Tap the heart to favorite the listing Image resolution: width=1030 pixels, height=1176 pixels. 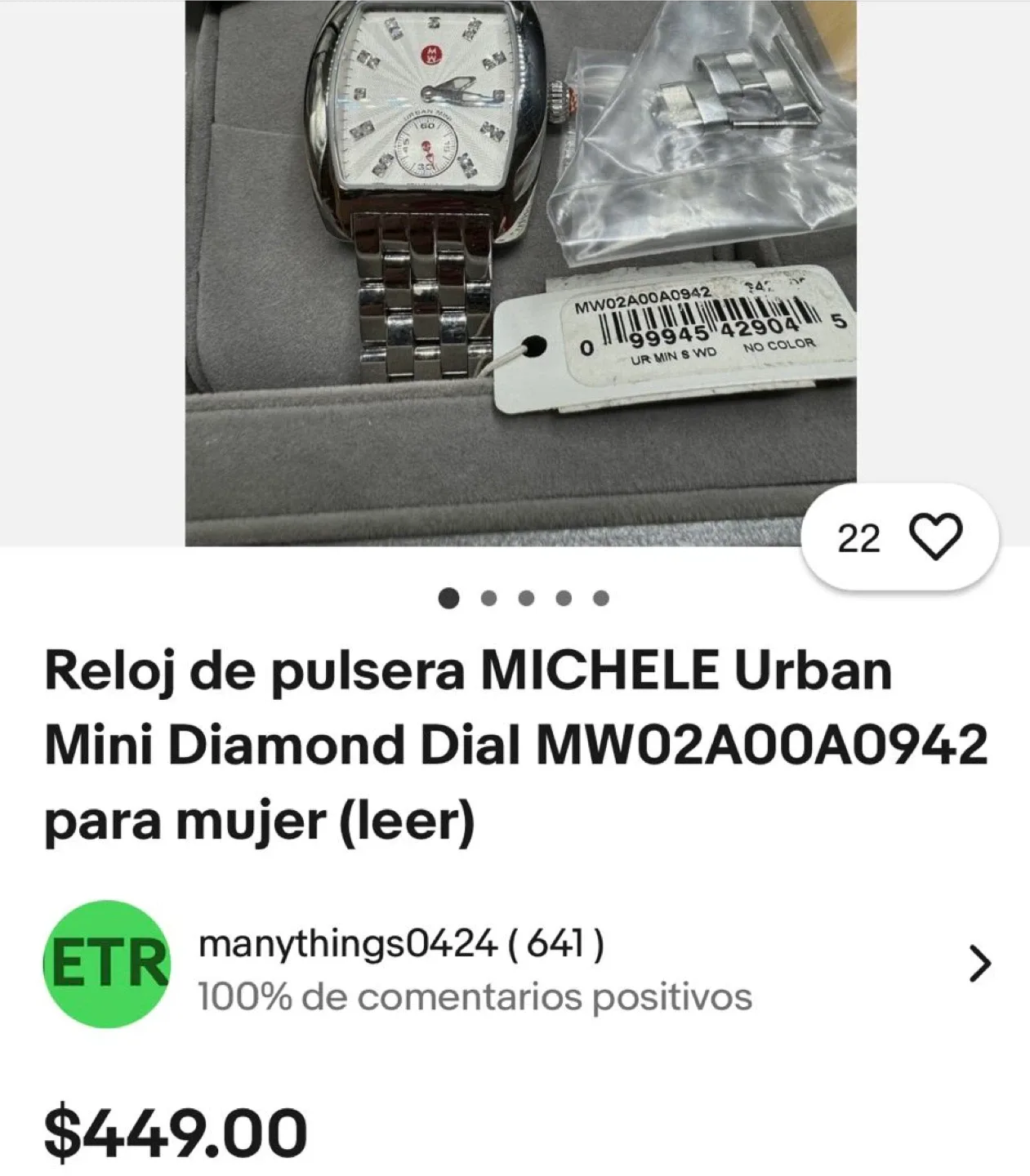click(938, 536)
